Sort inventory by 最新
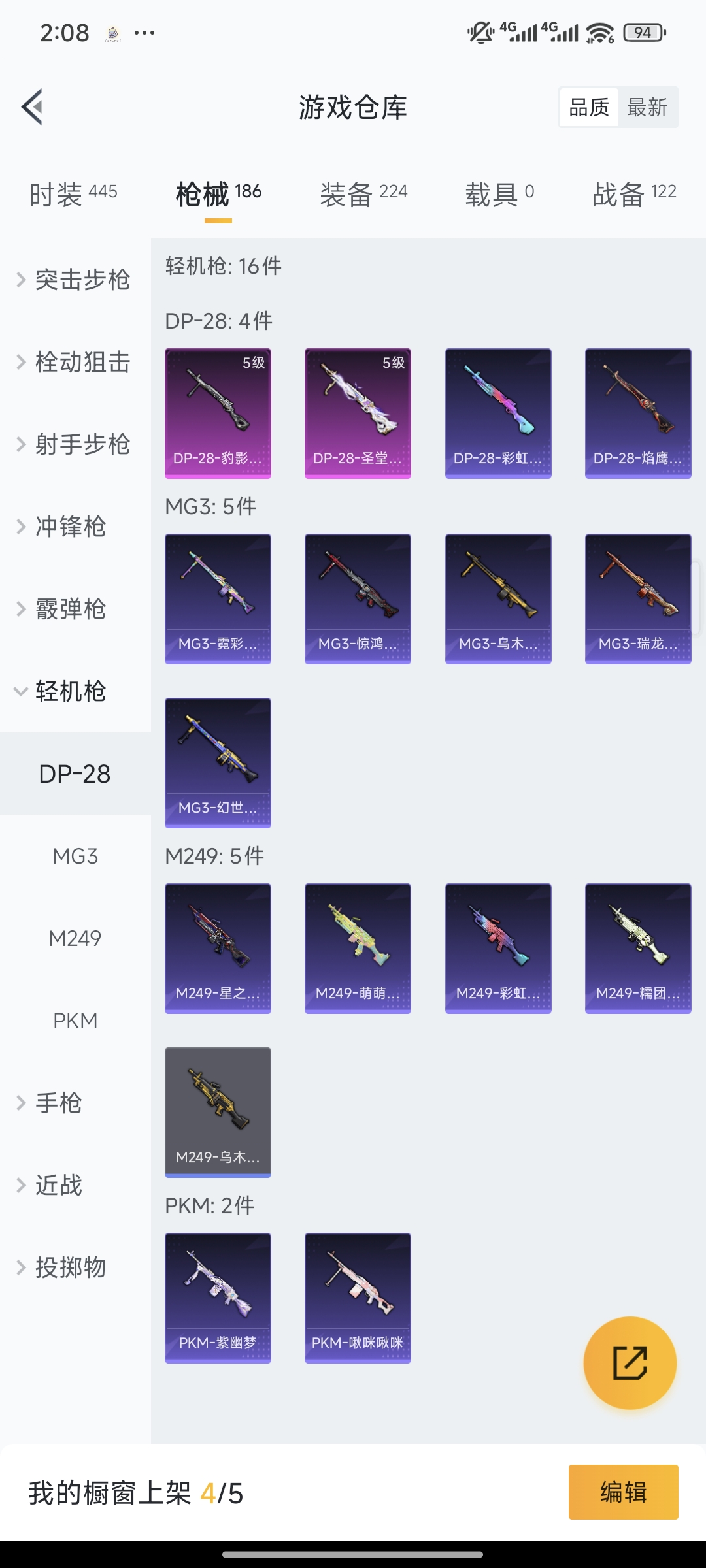Screen dimensions: 706x1568 (x=647, y=107)
